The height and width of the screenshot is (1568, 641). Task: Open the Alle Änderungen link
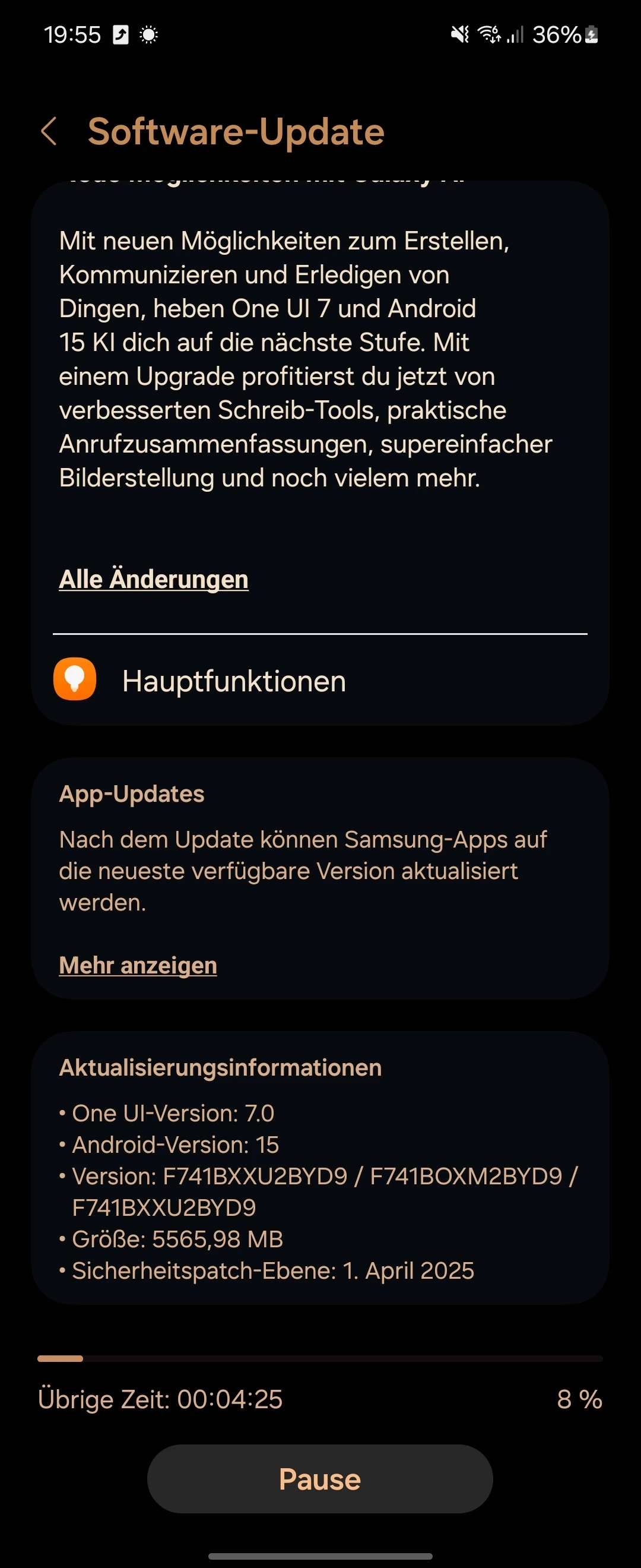[x=153, y=579]
